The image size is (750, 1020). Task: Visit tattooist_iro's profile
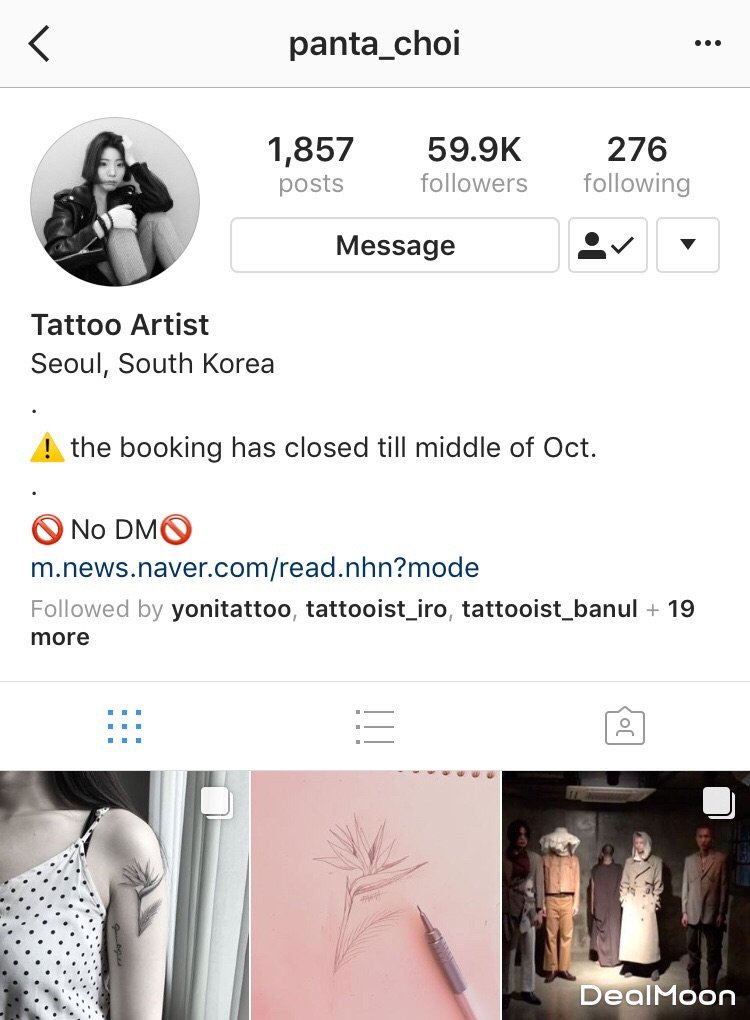point(376,609)
